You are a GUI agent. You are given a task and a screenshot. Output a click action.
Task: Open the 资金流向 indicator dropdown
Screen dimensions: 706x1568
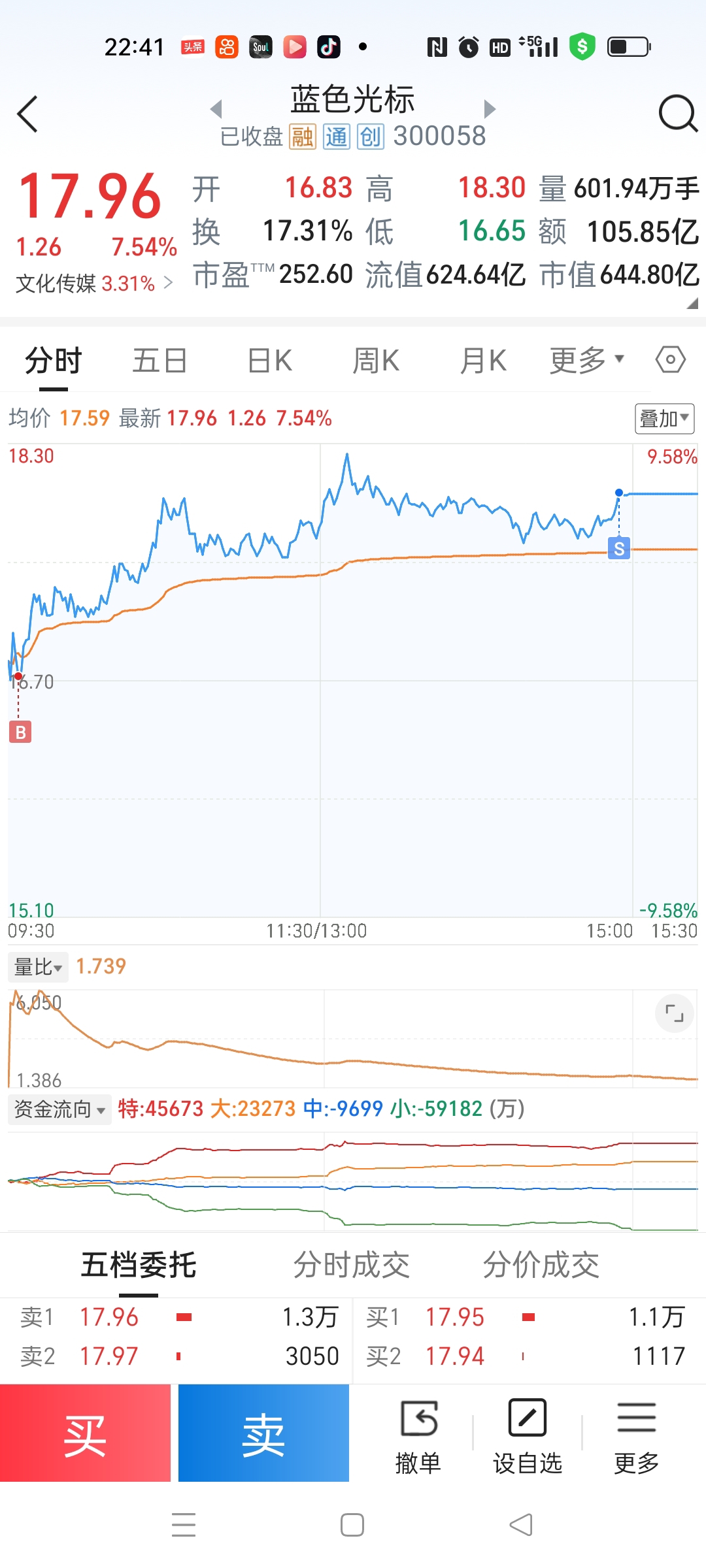point(59,1109)
